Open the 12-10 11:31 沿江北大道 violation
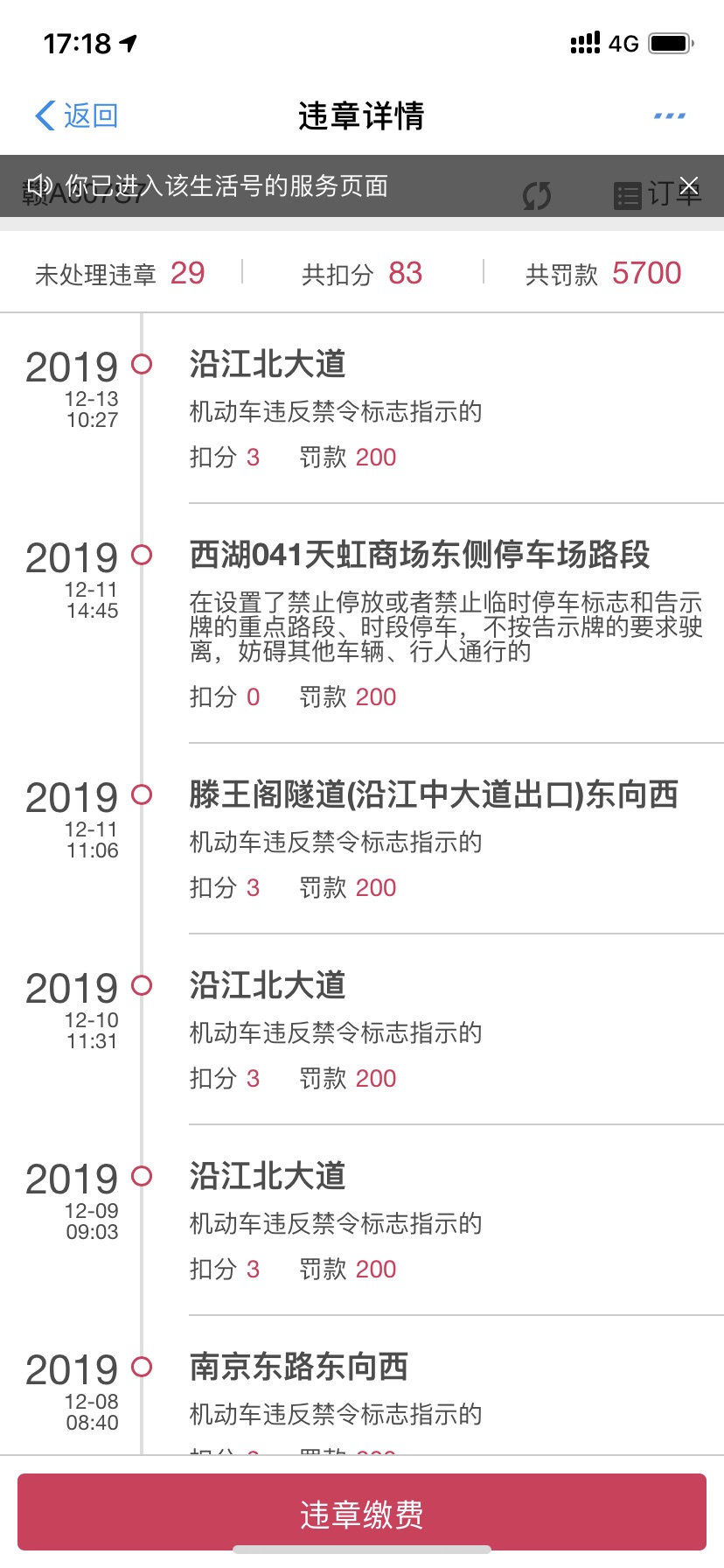Screen dimensions: 724x1568 [362, 1030]
